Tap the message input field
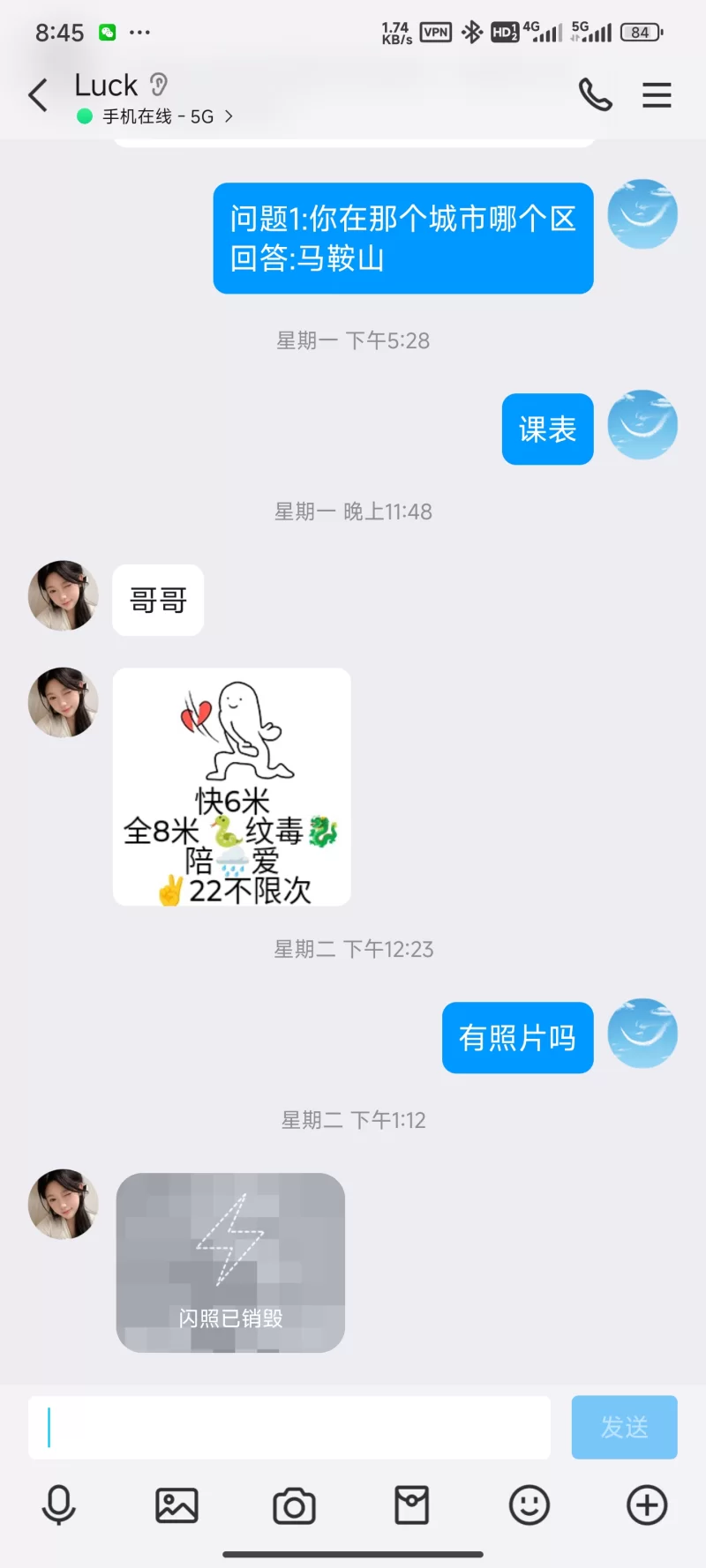This screenshot has height=1568, width=706. click(x=289, y=1427)
